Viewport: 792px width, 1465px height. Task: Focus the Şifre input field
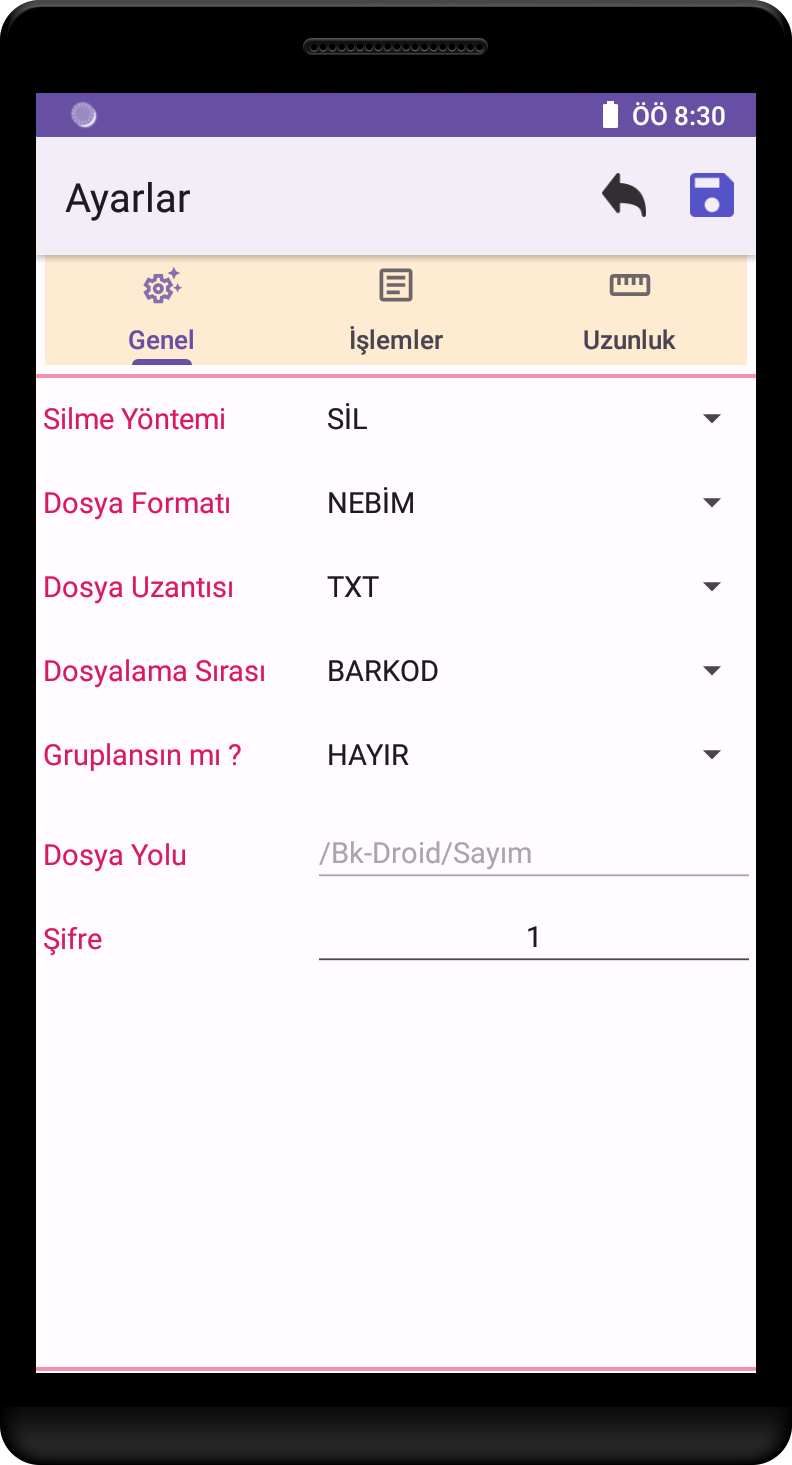point(533,938)
